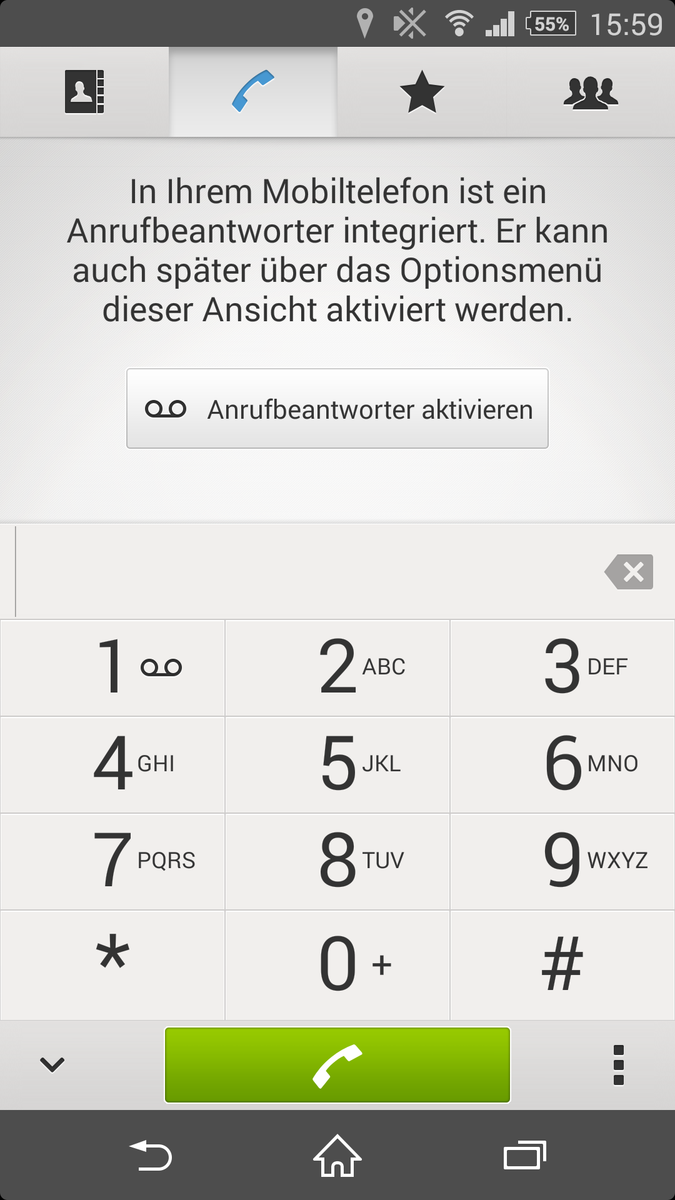
Task: Switch to the contacts tab
Action: (x=85, y=93)
